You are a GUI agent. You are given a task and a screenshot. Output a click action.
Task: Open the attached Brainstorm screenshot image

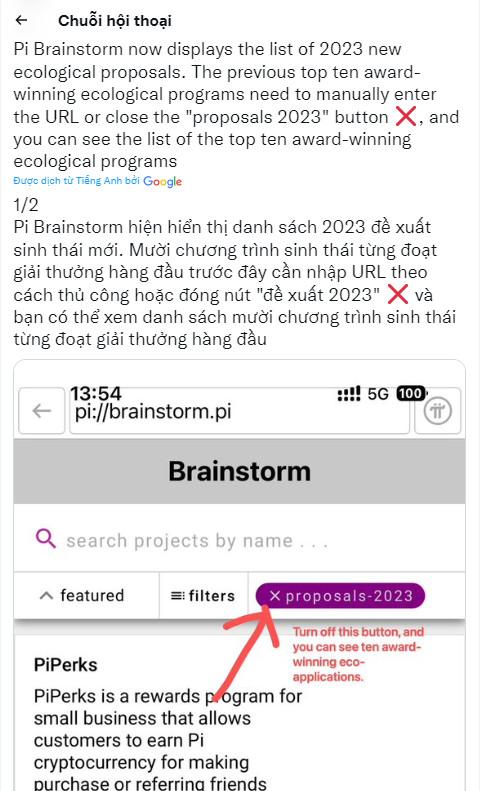[x=239, y=575]
